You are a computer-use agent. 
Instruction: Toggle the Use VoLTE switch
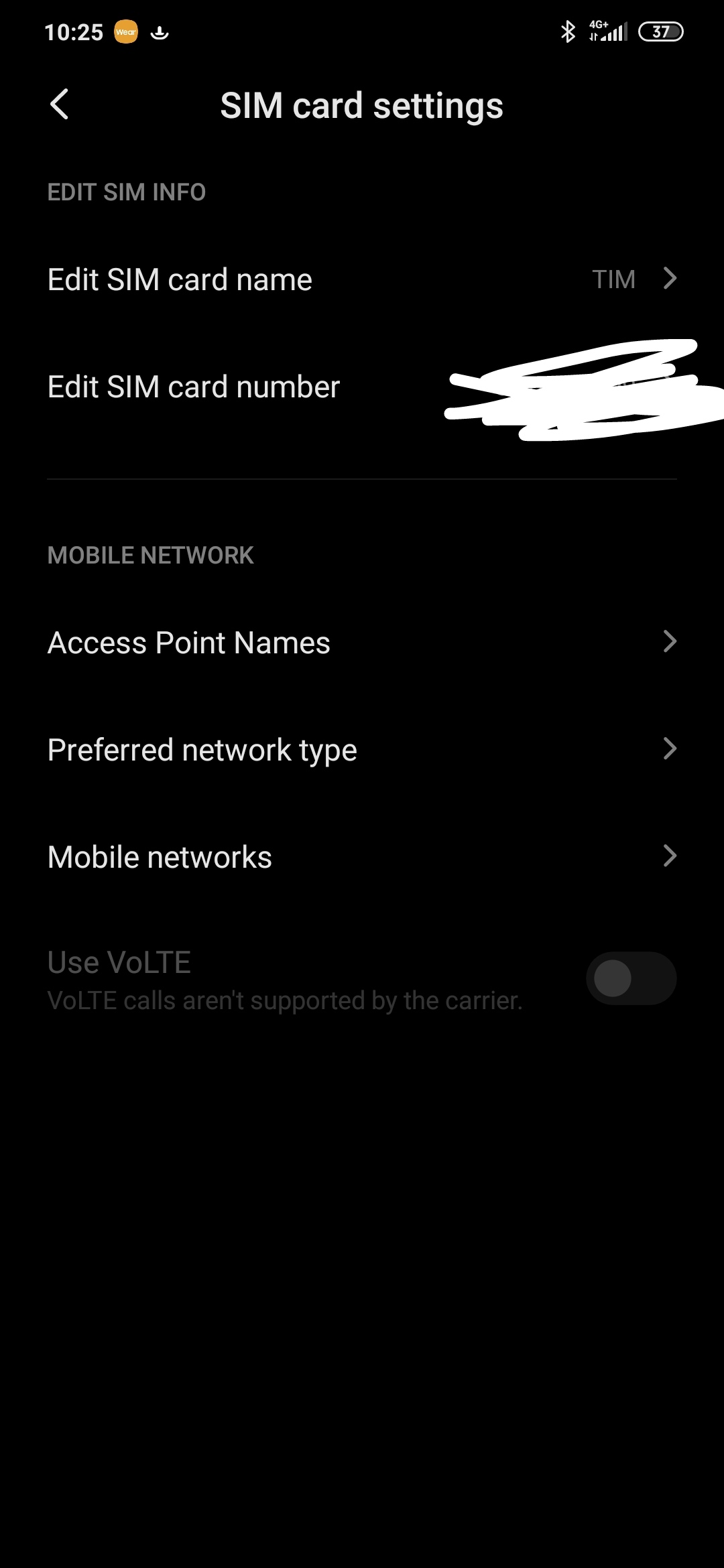click(x=630, y=978)
